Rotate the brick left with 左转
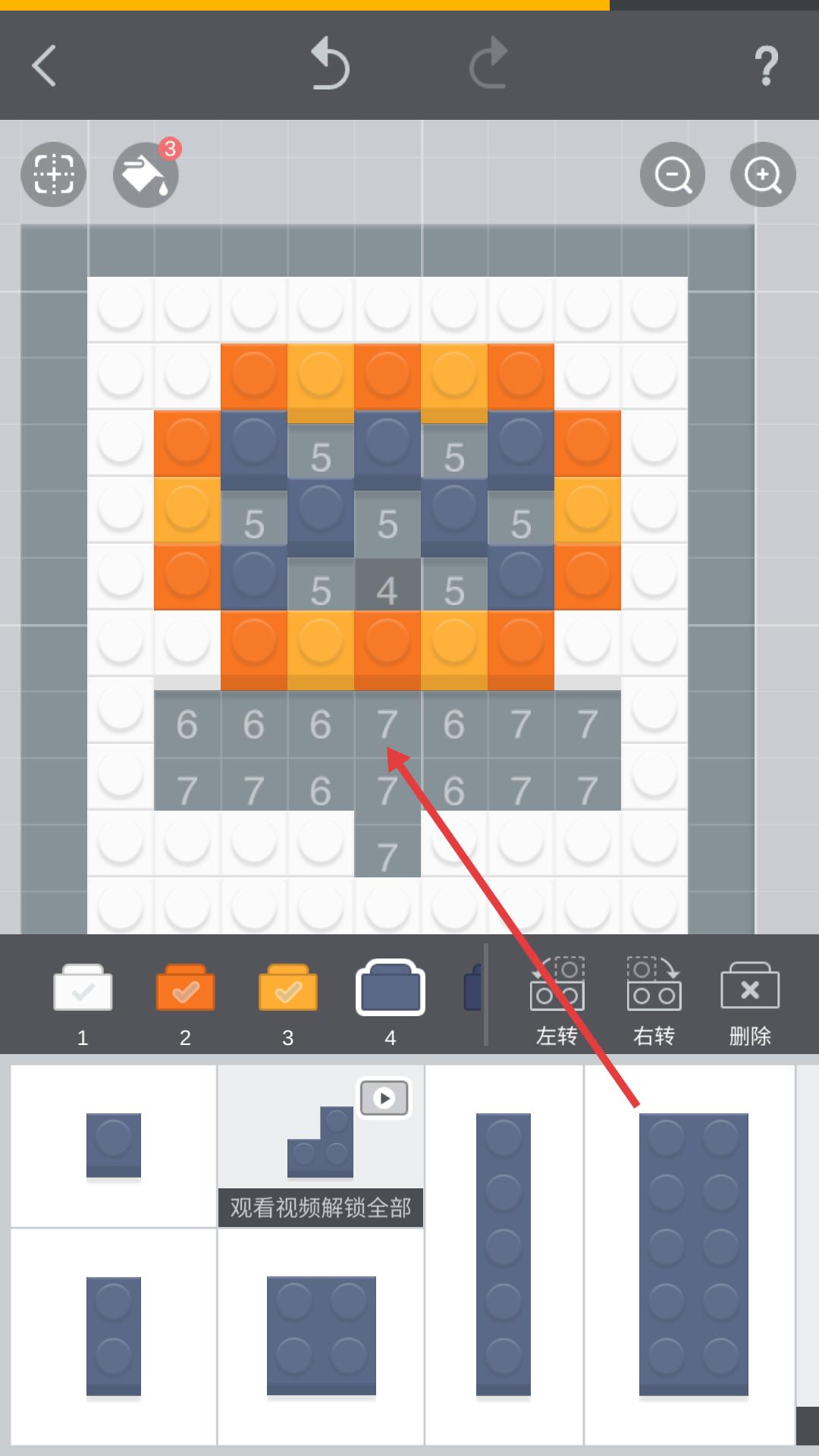The image size is (819, 1456). (557, 1001)
